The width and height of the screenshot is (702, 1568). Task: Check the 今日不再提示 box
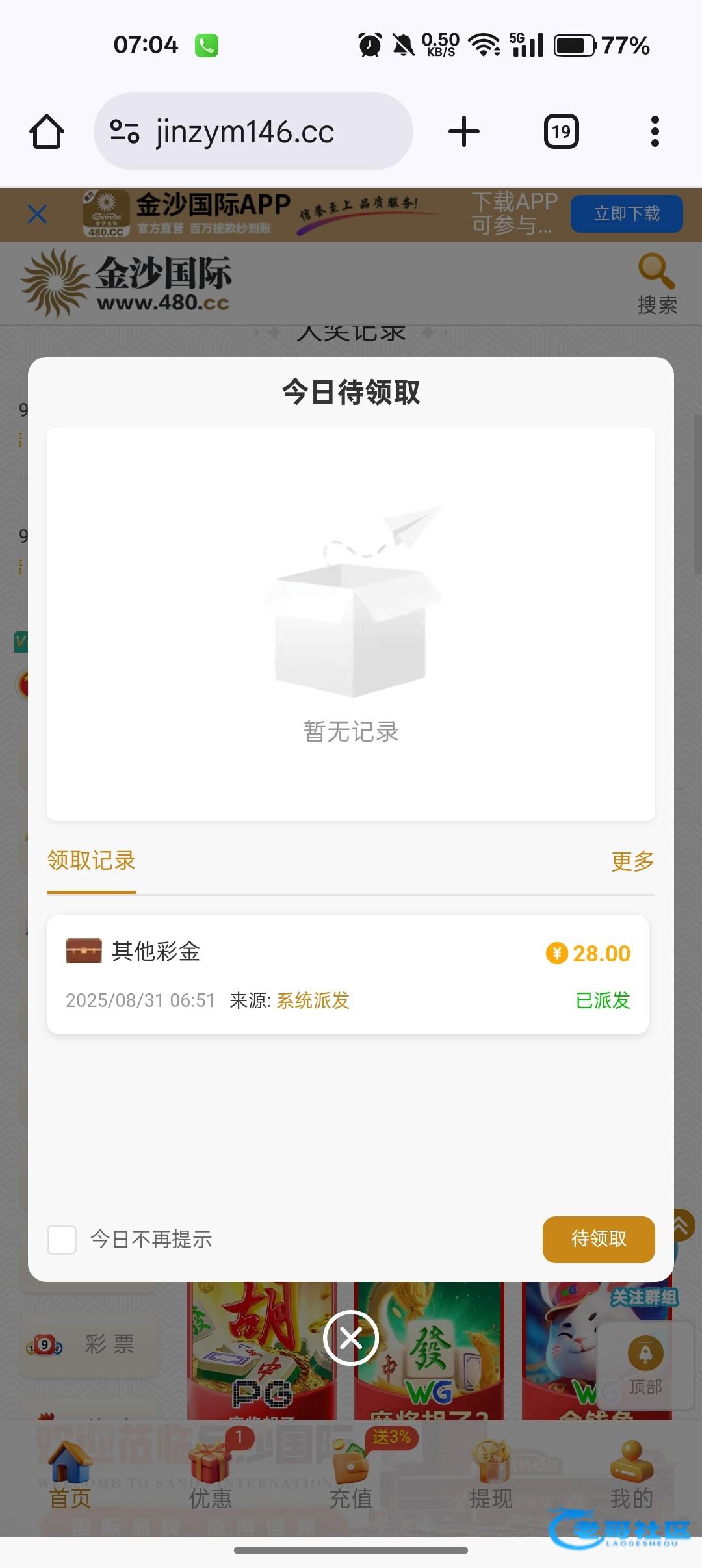(62, 1240)
